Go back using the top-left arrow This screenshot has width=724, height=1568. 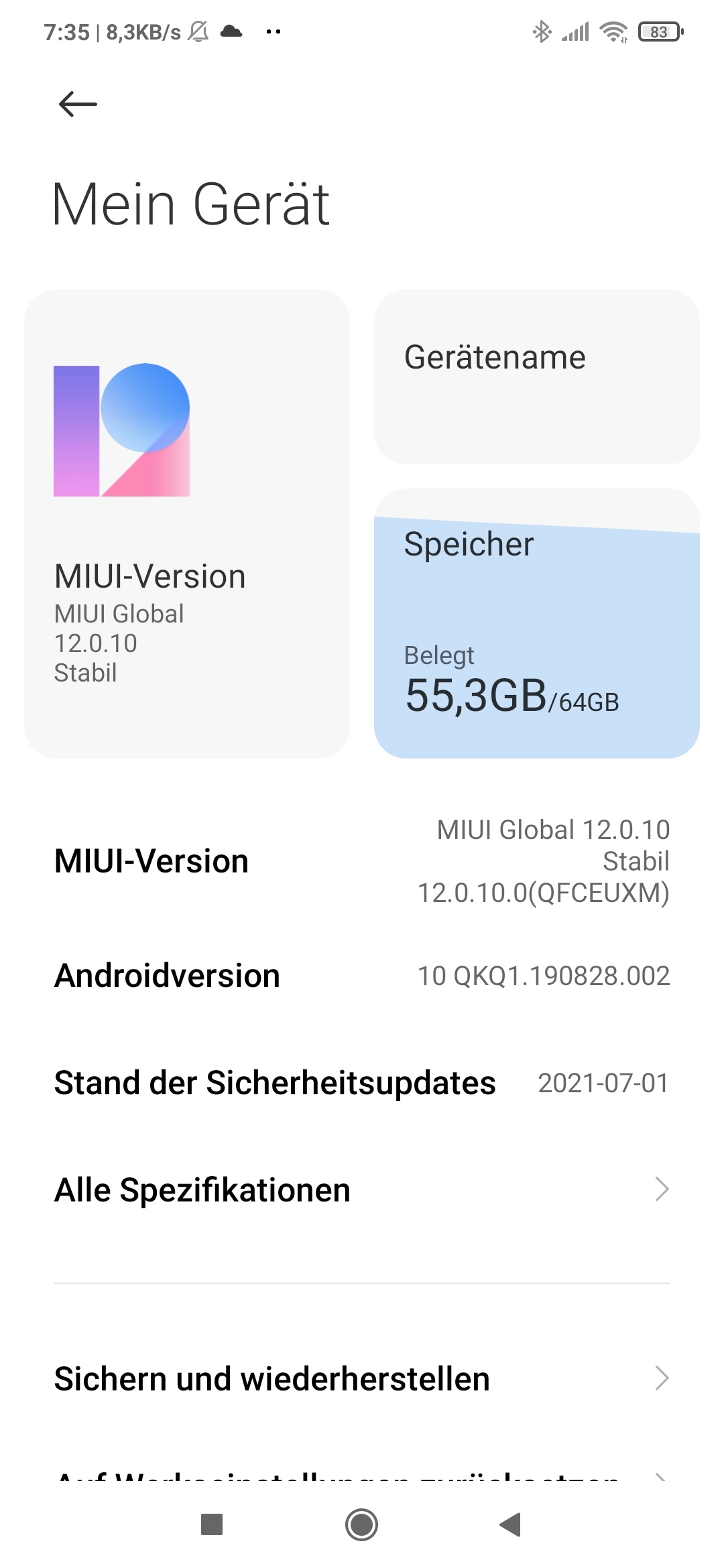pyautogui.click(x=78, y=104)
